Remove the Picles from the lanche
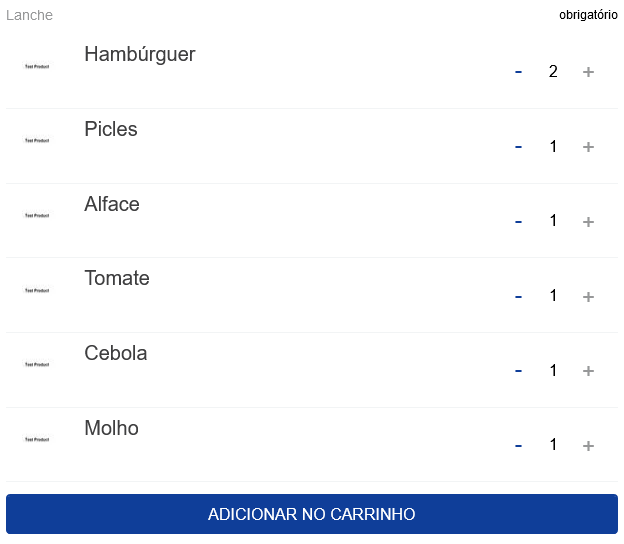 click(x=518, y=147)
